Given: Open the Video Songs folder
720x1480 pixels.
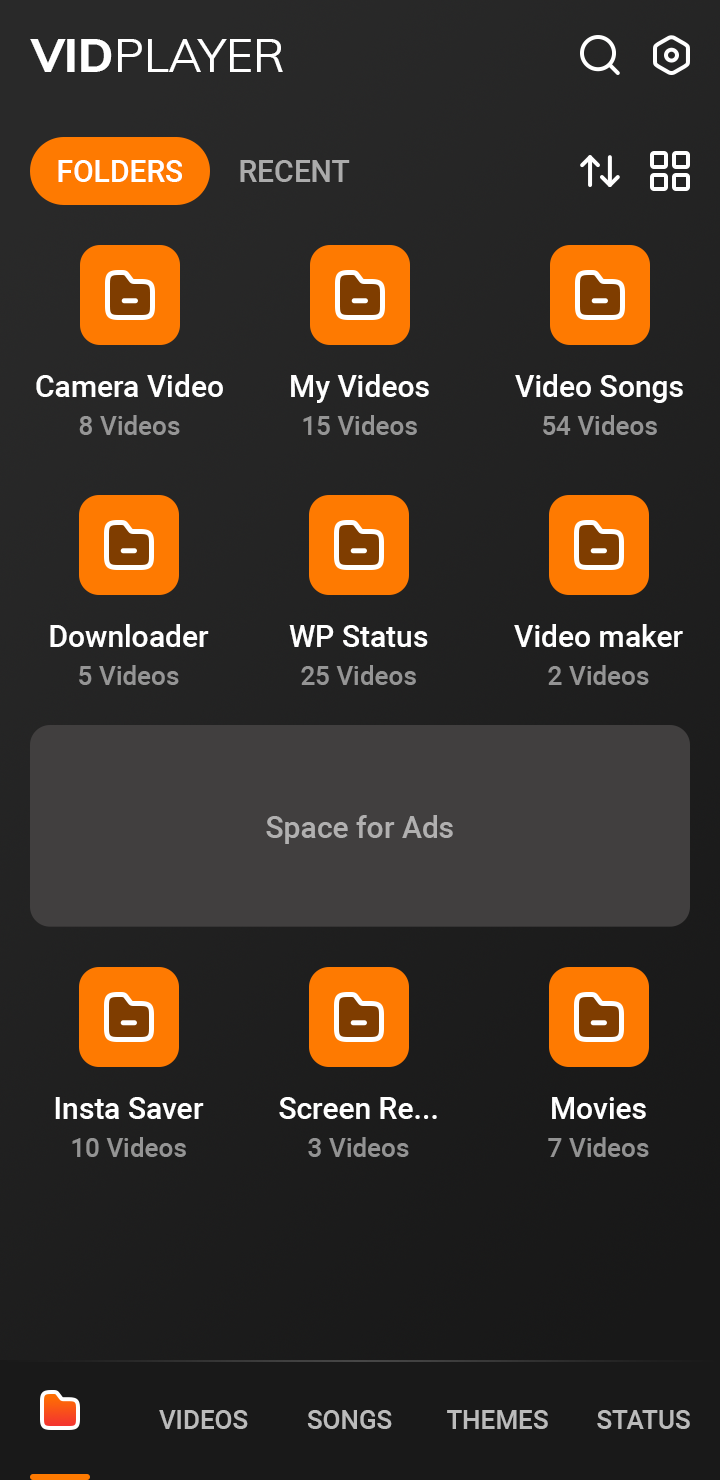Looking at the screenshot, I should (x=599, y=295).
